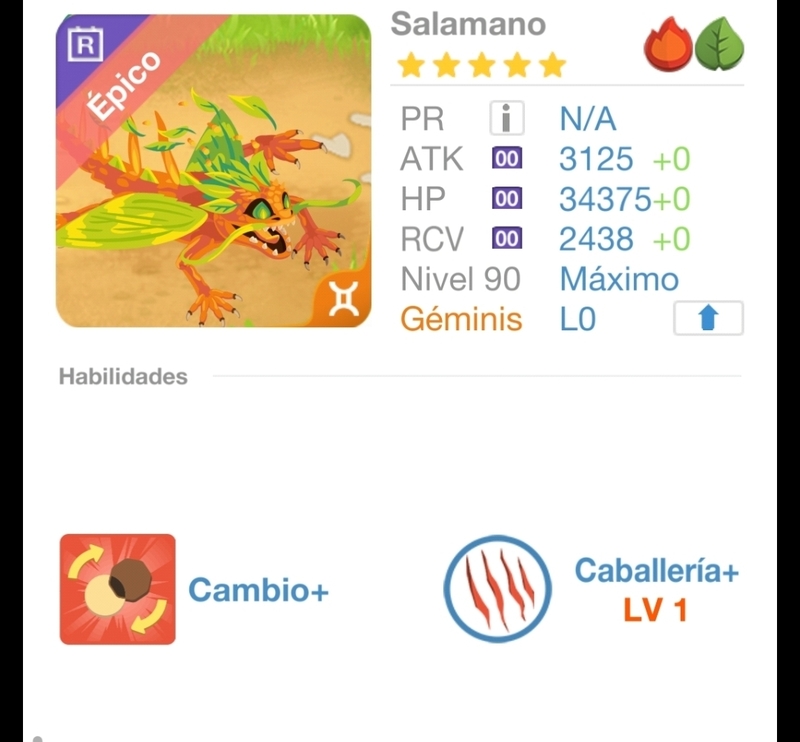
Task: Open the Caballería+ LV 1 ability
Action: click(498, 589)
